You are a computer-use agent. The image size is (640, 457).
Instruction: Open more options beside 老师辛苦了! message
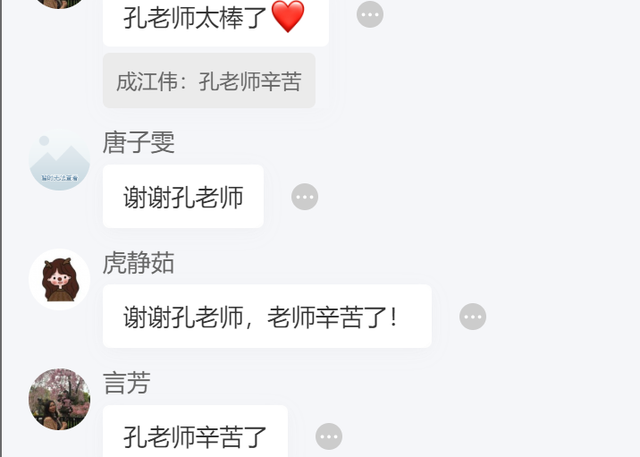point(472,317)
